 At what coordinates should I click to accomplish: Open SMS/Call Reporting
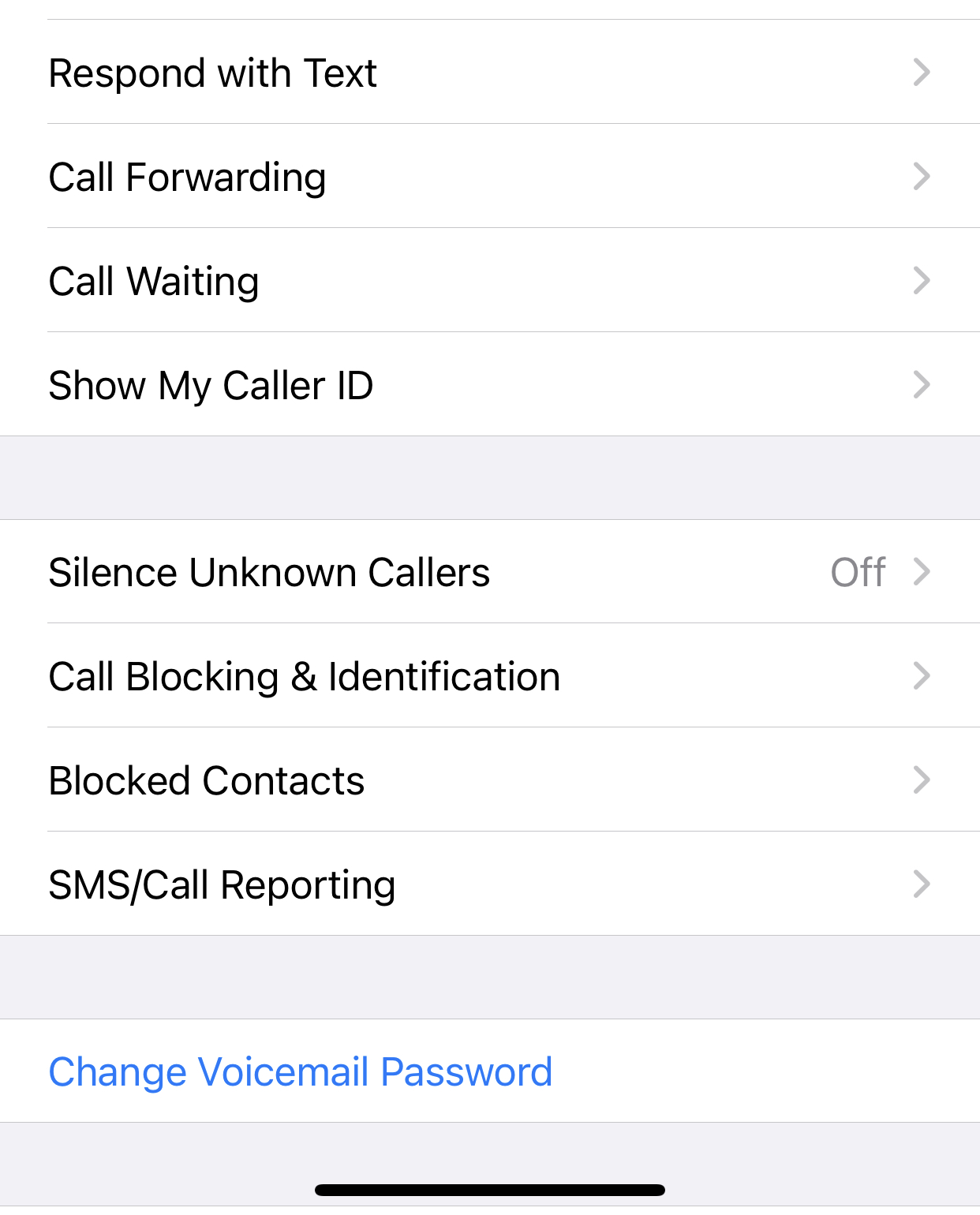[490, 884]
